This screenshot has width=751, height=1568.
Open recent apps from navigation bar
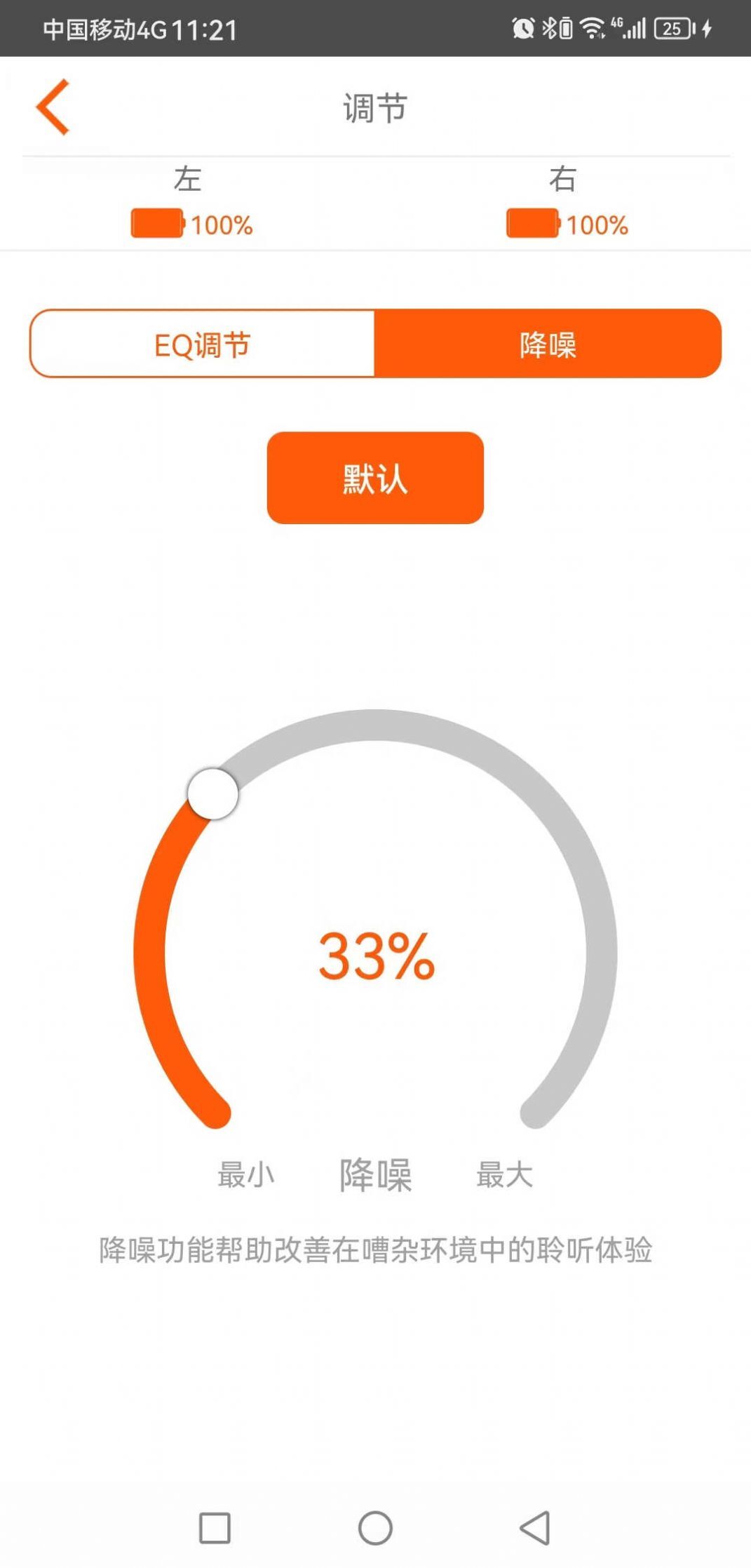click(215, 1527)
